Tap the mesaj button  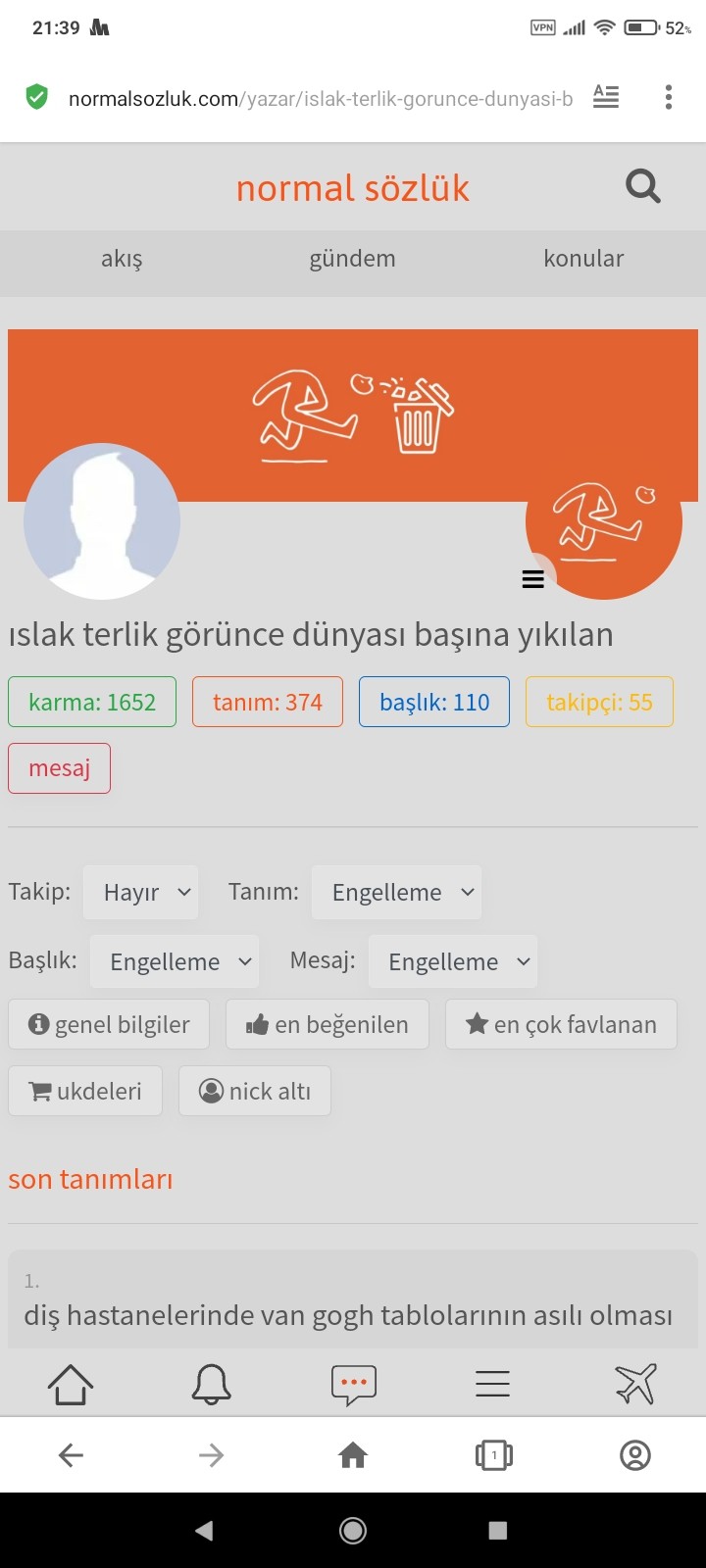coord(59,768)
